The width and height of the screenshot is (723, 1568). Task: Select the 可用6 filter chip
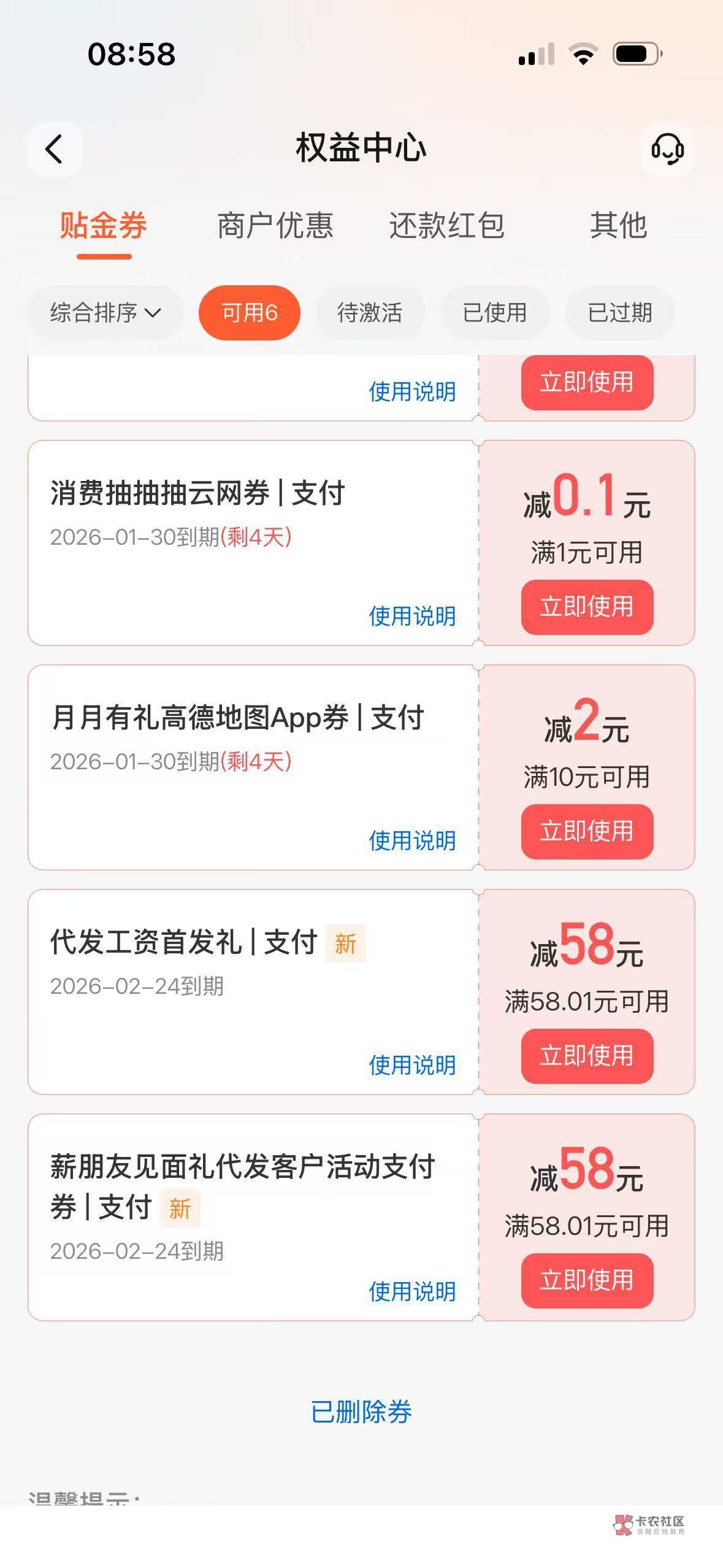coord(250,313)
